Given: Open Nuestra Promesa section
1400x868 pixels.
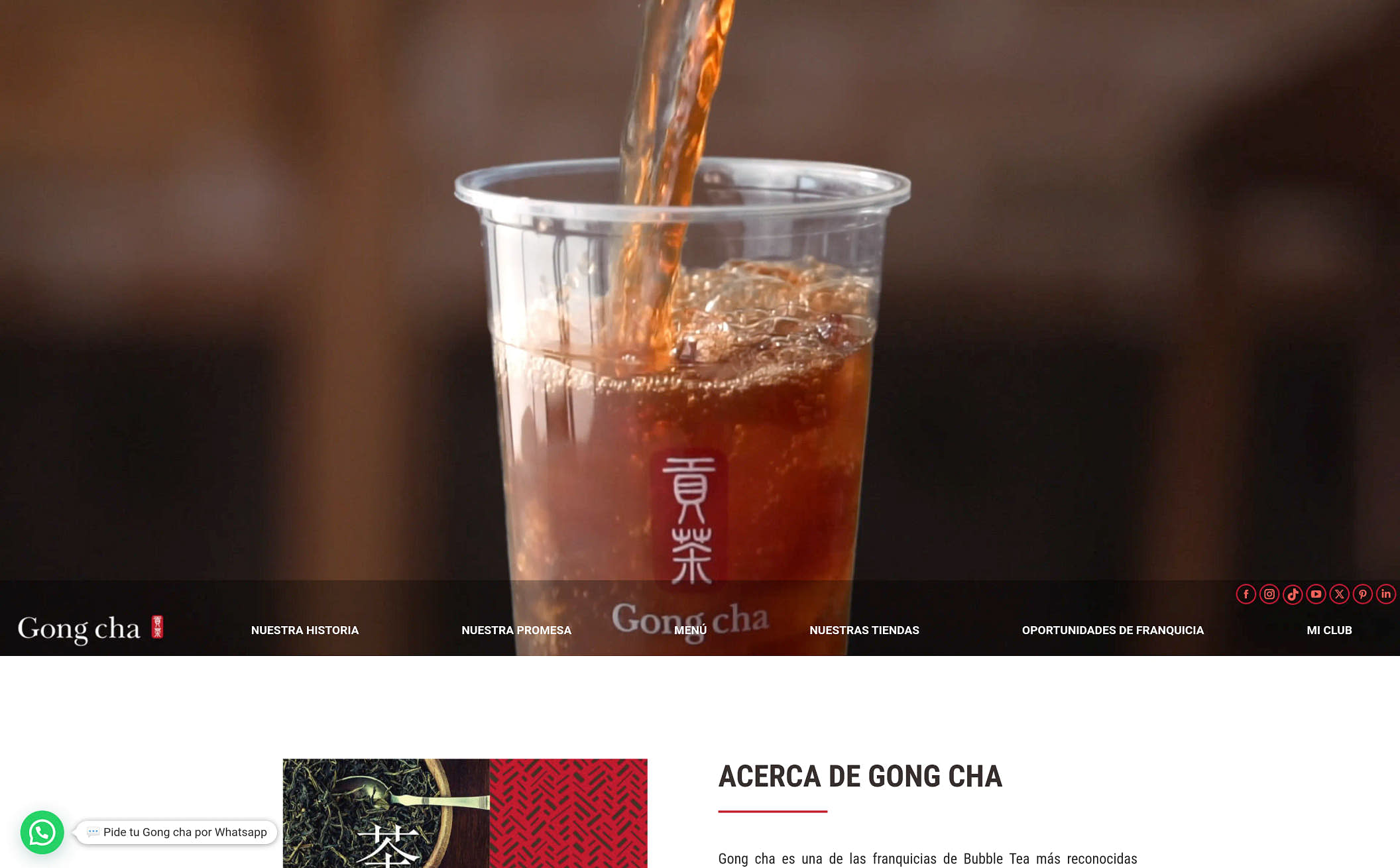Looking at the screenshot, I should (516, 630).
